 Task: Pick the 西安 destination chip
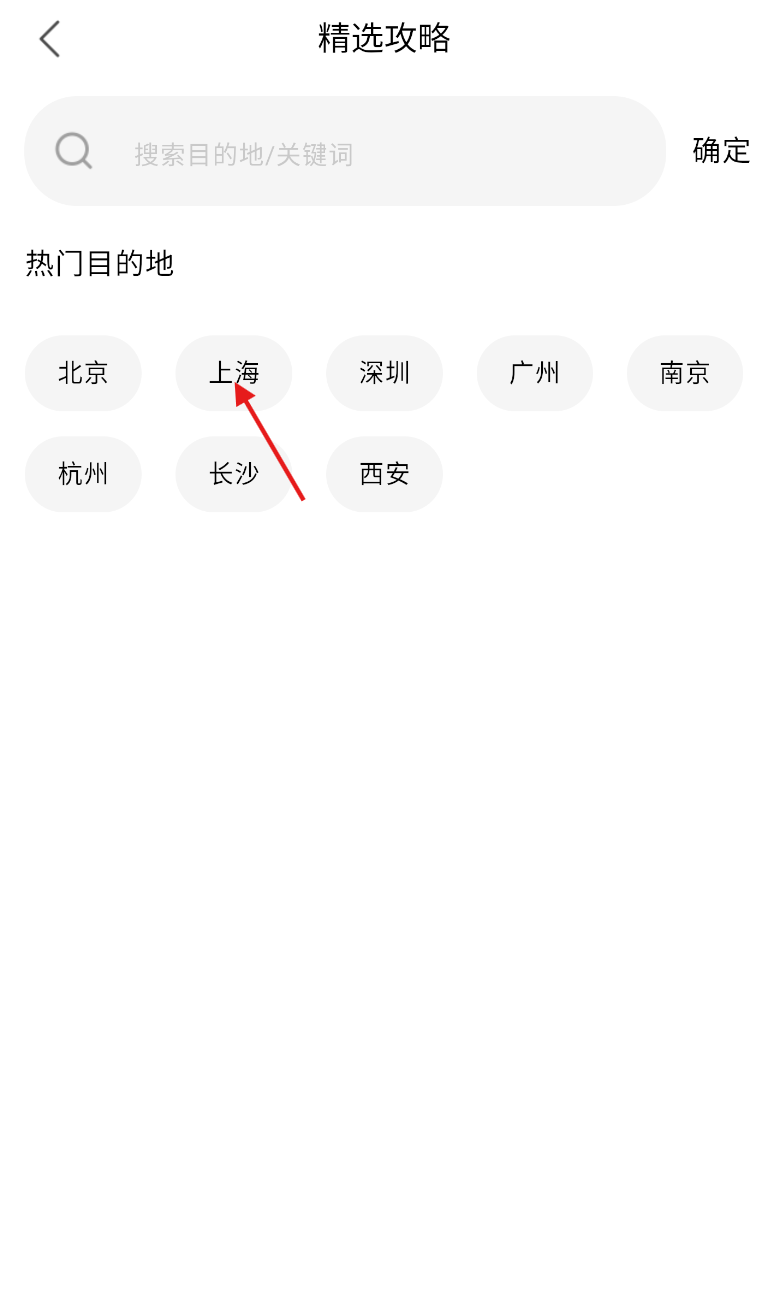[384, 474]
